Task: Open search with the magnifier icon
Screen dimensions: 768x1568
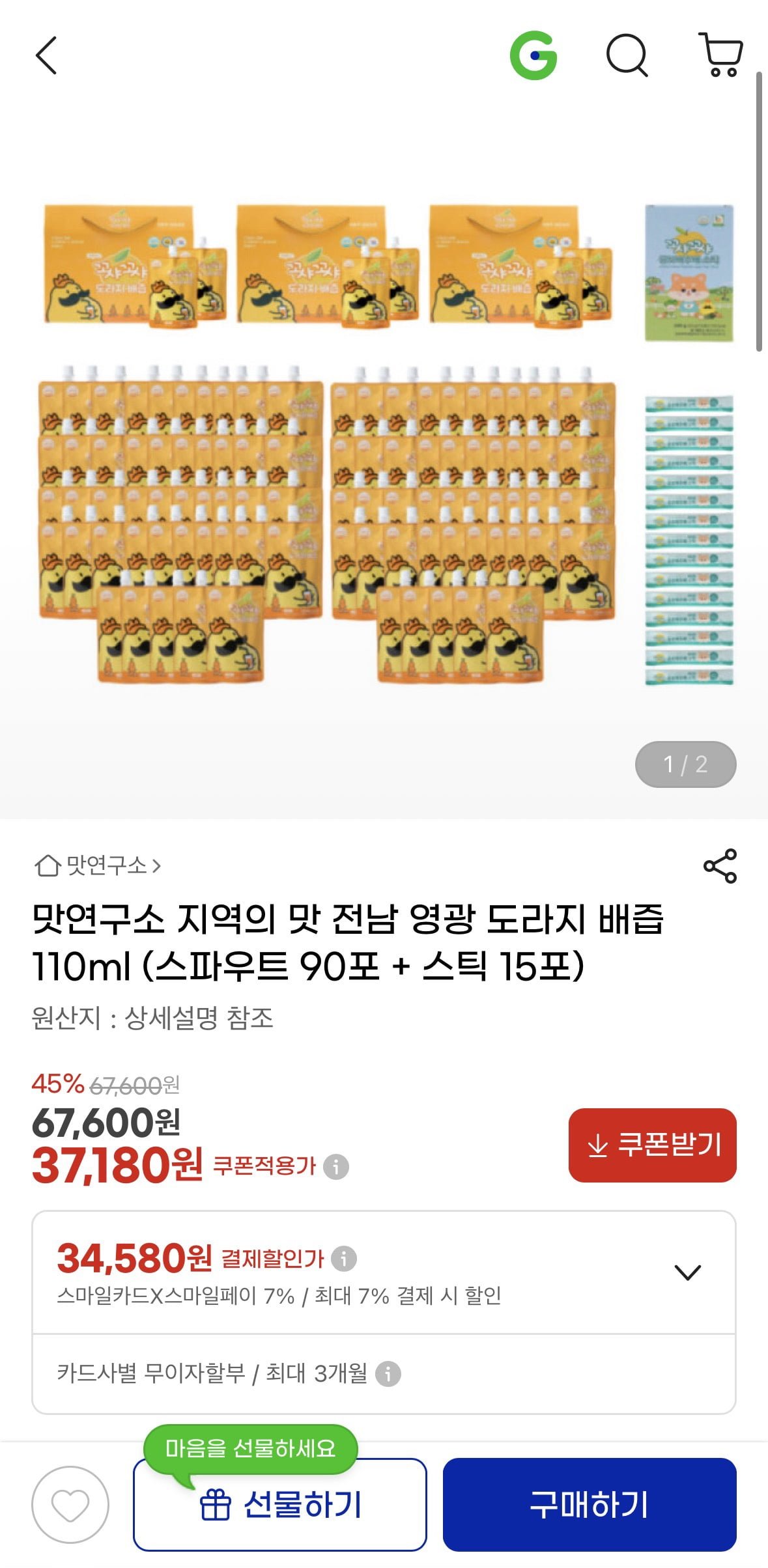Action: point(627,55)
